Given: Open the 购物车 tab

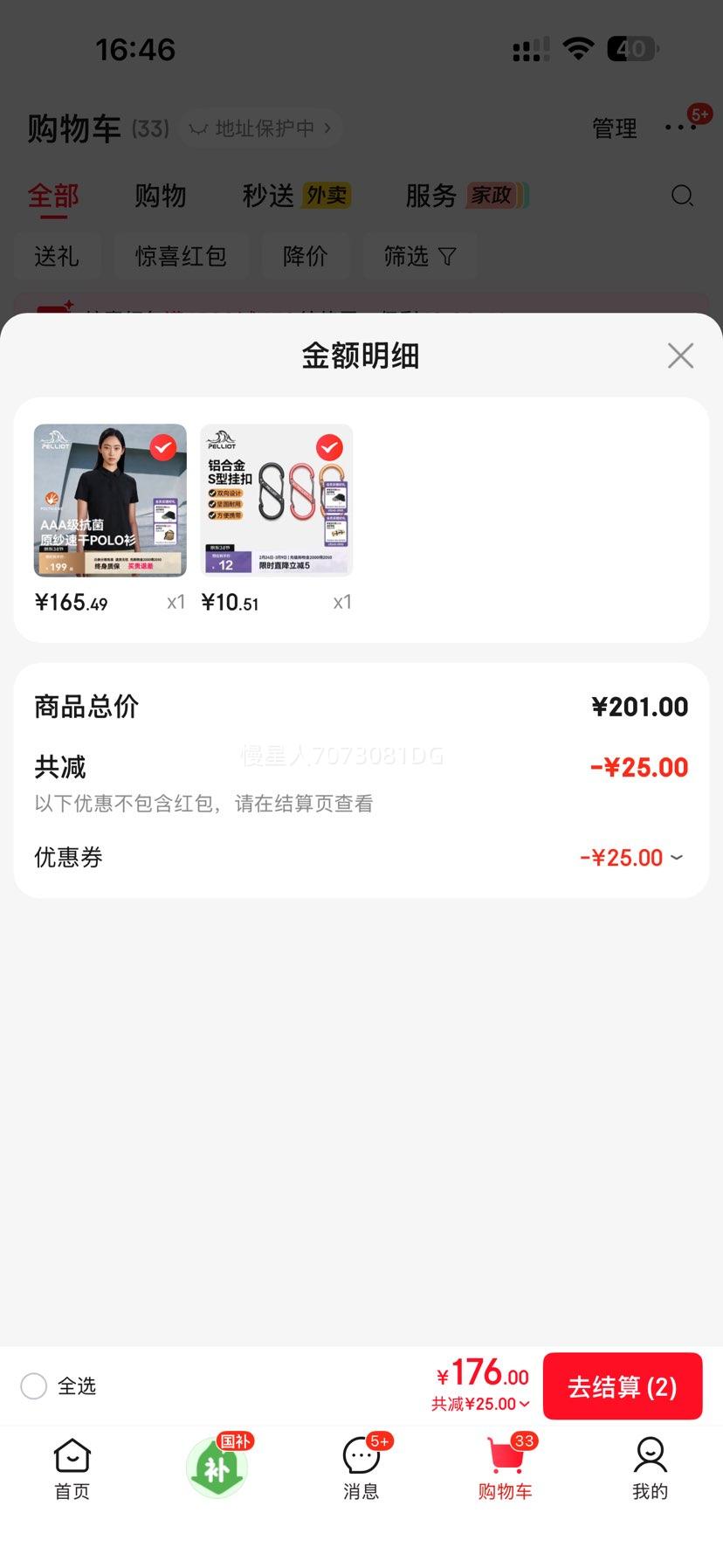Looking at the screenshot, I should point(505,1468).
